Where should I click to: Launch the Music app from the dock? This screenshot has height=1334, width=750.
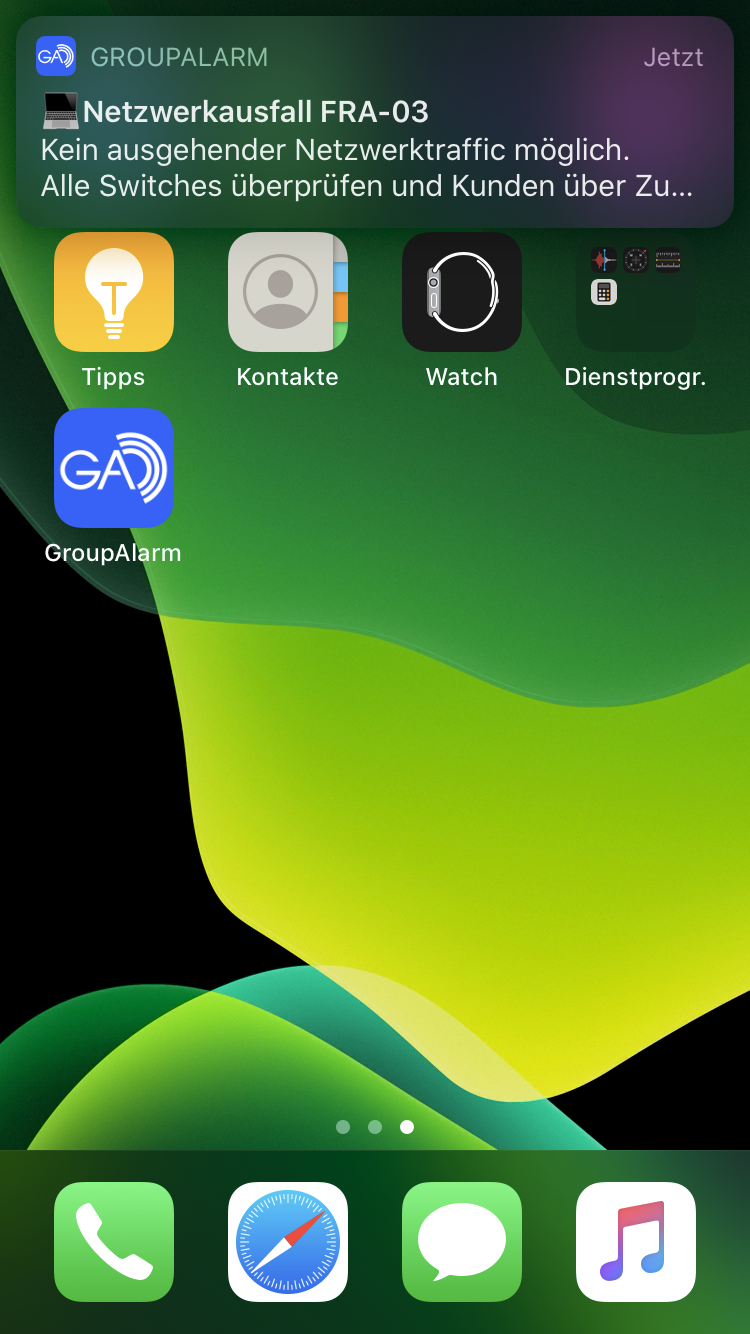[636, 1242]
